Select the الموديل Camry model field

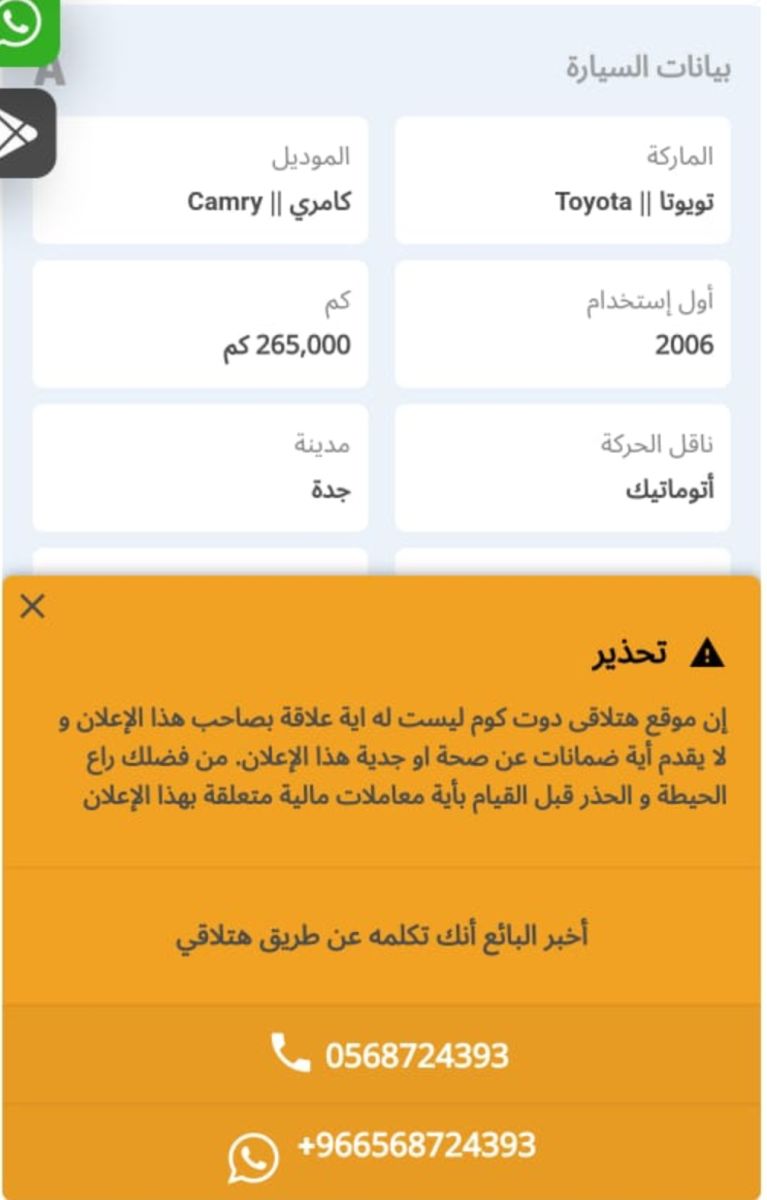(201, 178)
